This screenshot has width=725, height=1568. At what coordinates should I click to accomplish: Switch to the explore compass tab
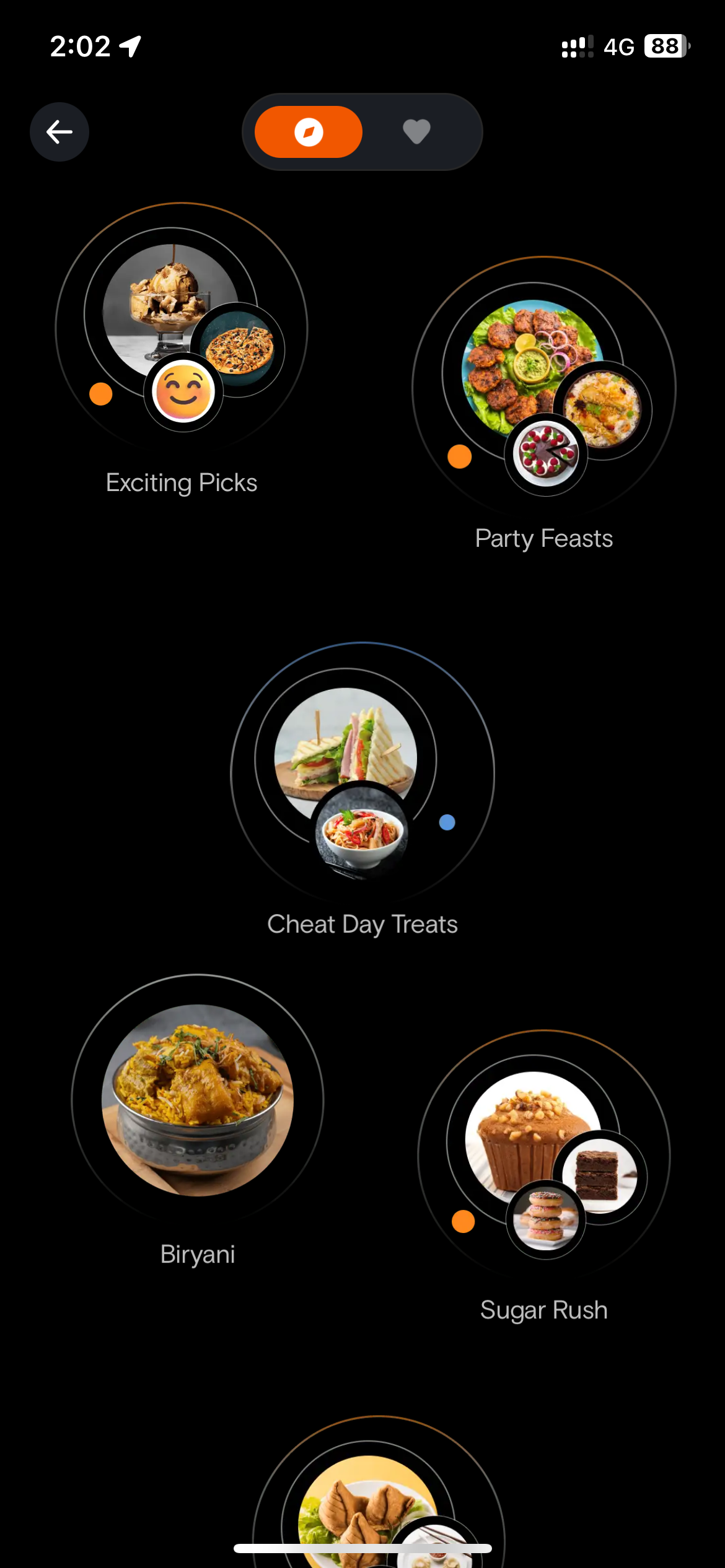pyautogui.click(x=309, y=132)
